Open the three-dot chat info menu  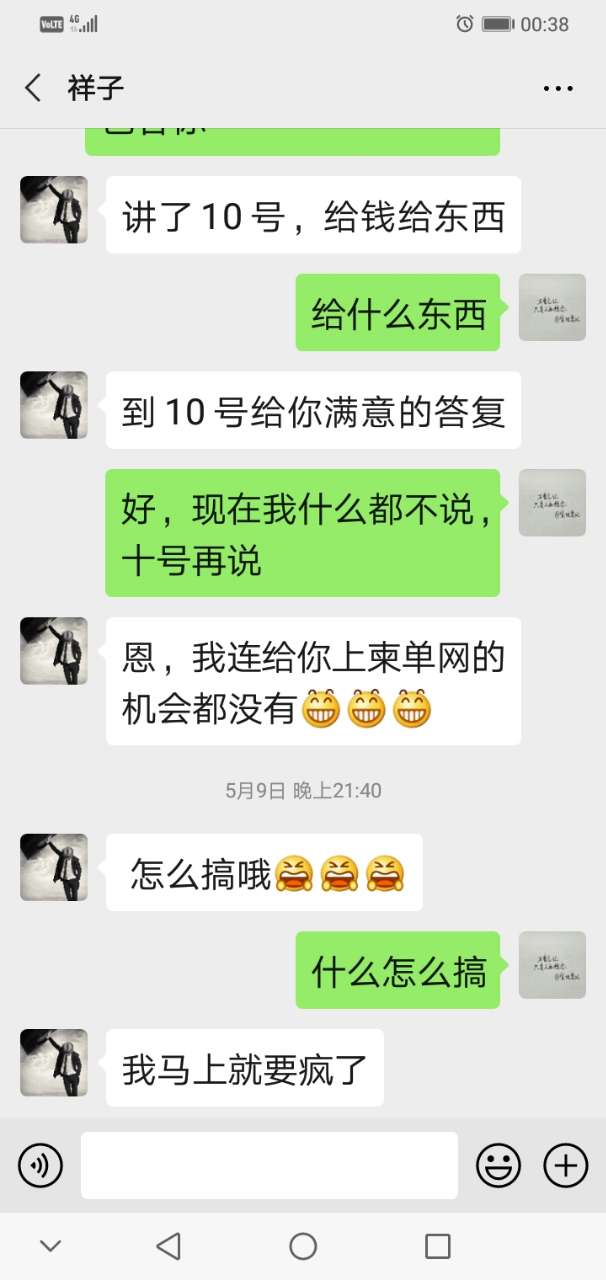[x=558, y=88]
